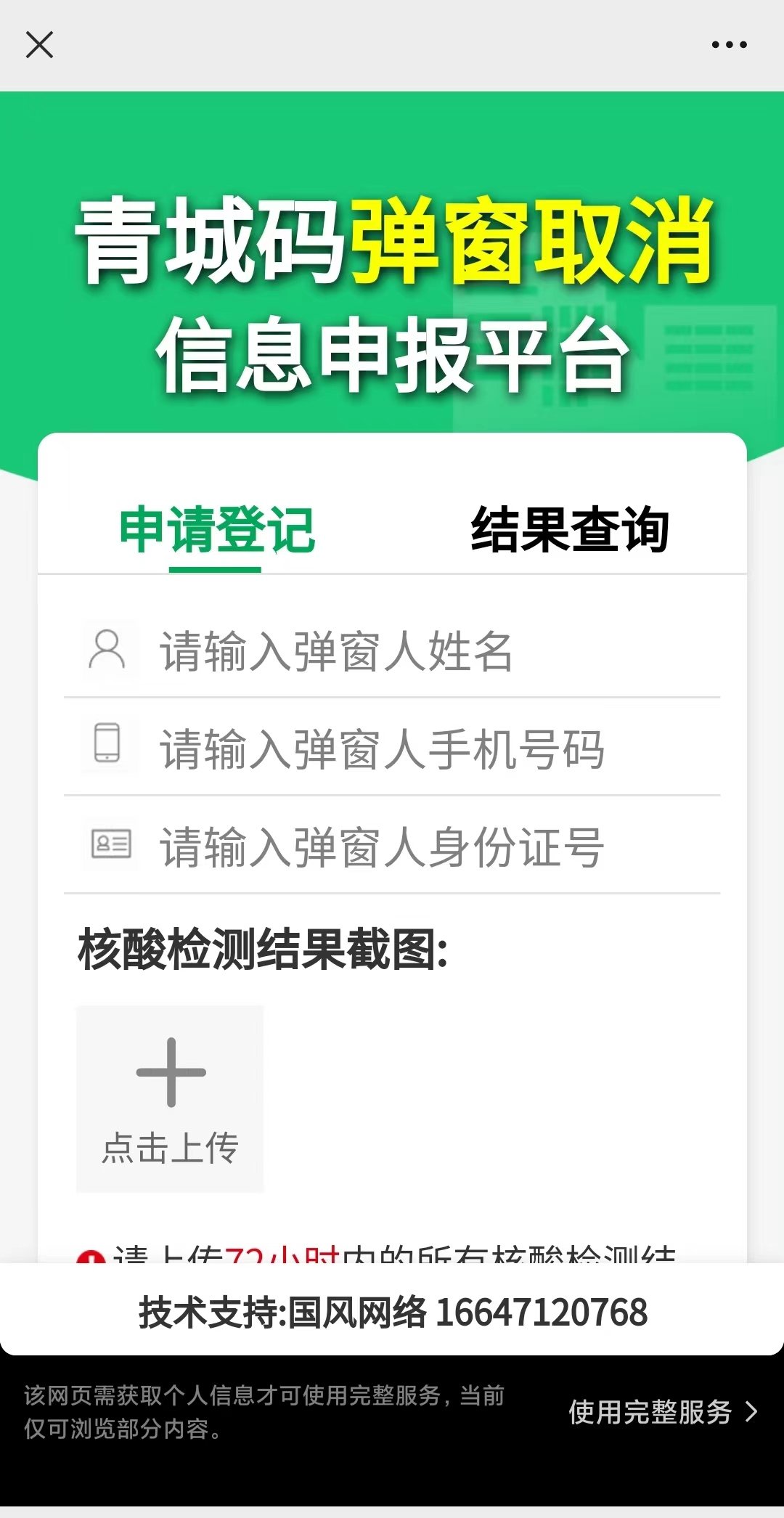Open the three-dot overflow menu
Screen dimensions: 784x1518
(x=729, y=45)
